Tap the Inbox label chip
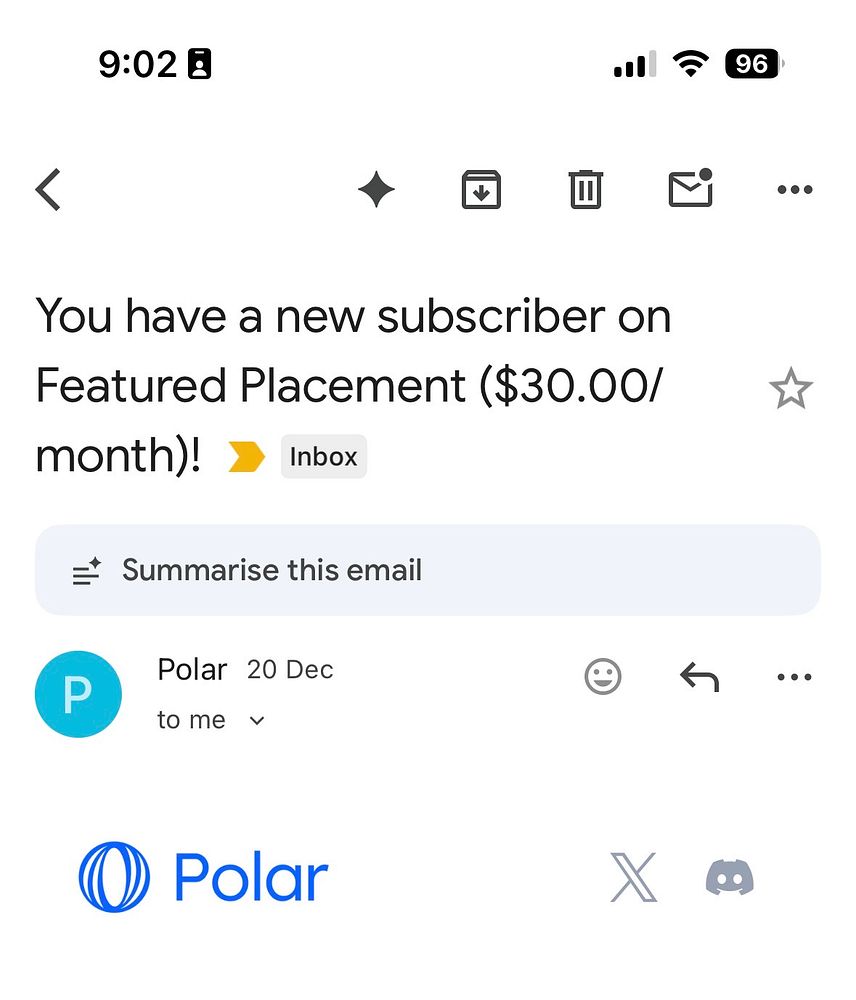Image resolution: width=856 pixels, height=1000 pixels. click(x=323, y=457)
